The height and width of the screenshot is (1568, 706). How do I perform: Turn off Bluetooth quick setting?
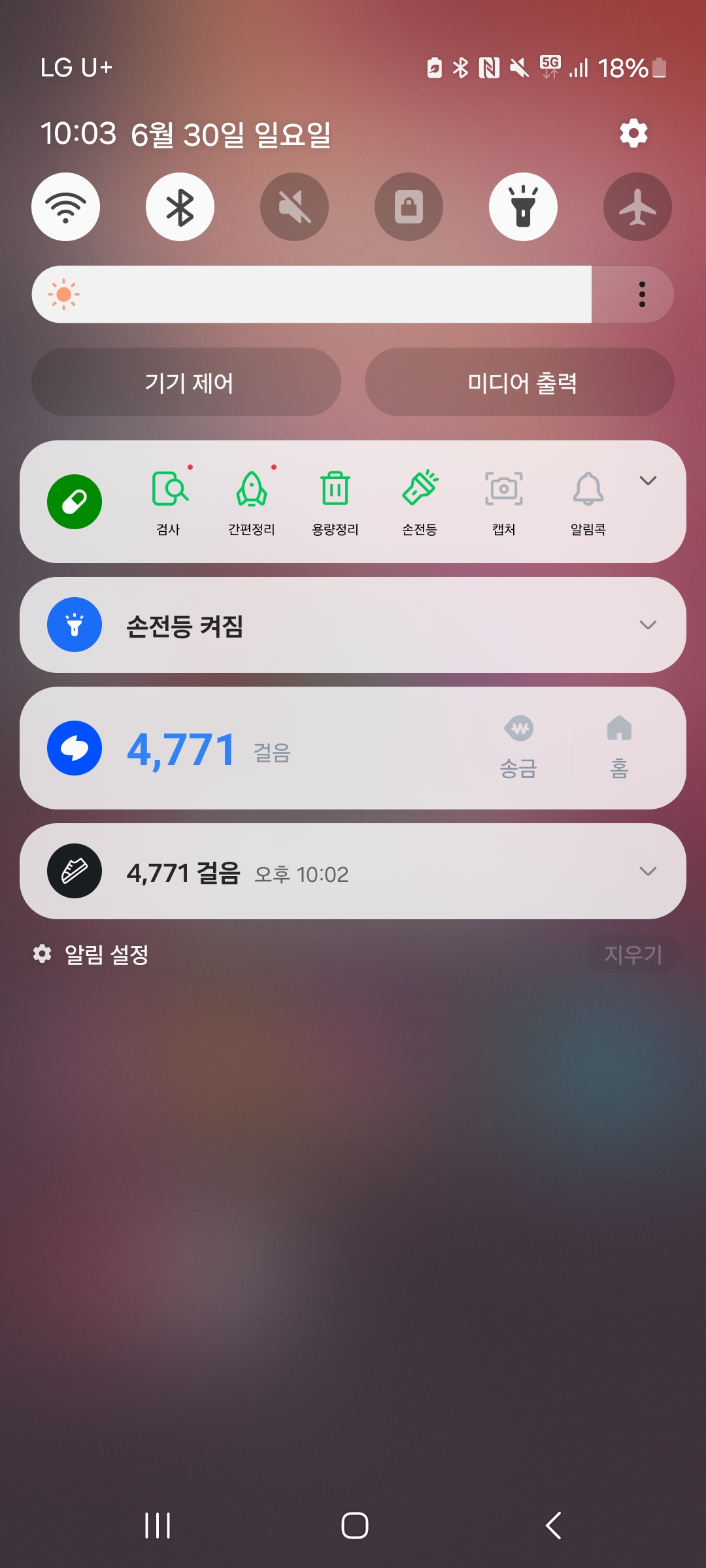180,207
